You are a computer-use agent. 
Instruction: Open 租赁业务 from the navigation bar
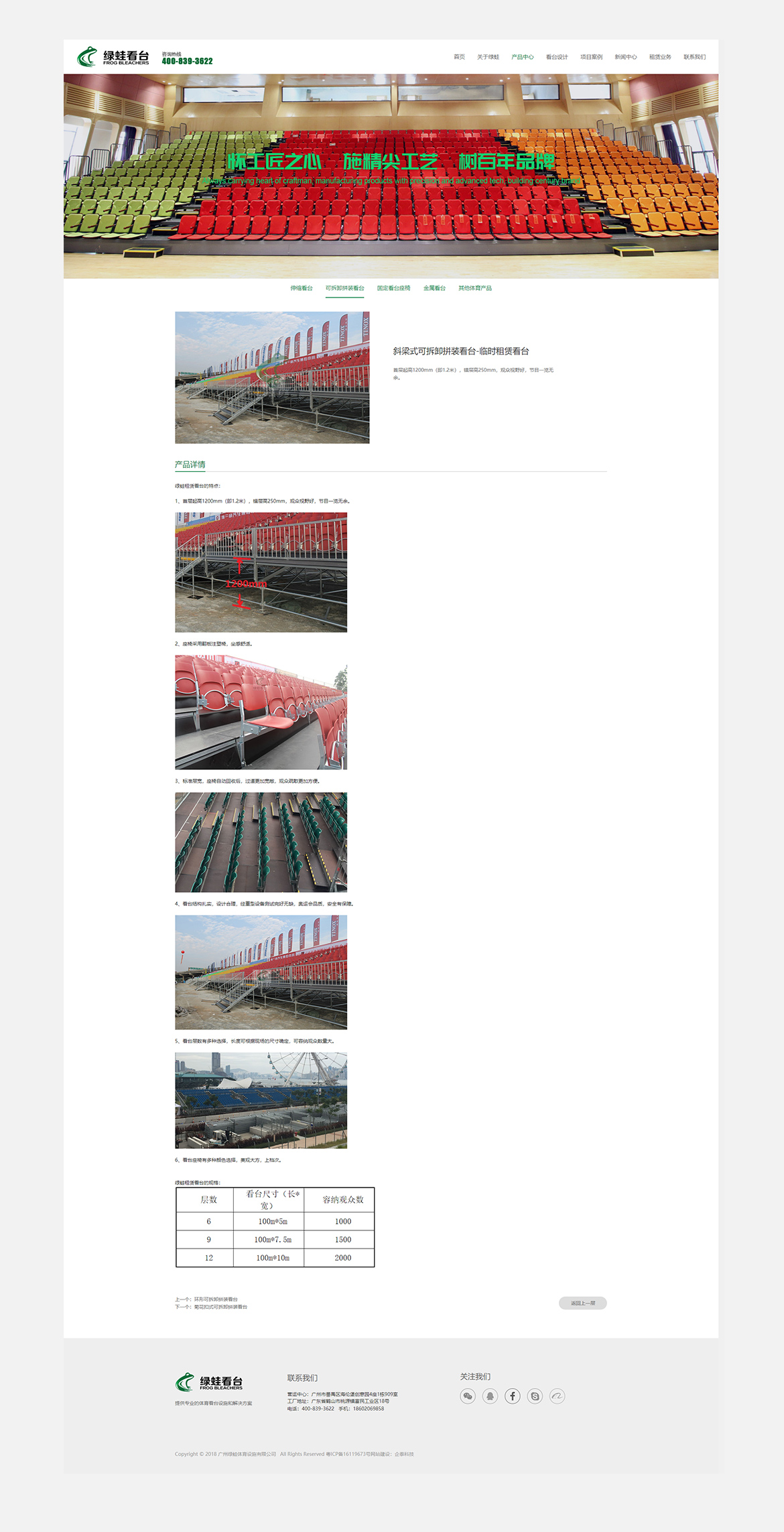(x=660, y=57)
